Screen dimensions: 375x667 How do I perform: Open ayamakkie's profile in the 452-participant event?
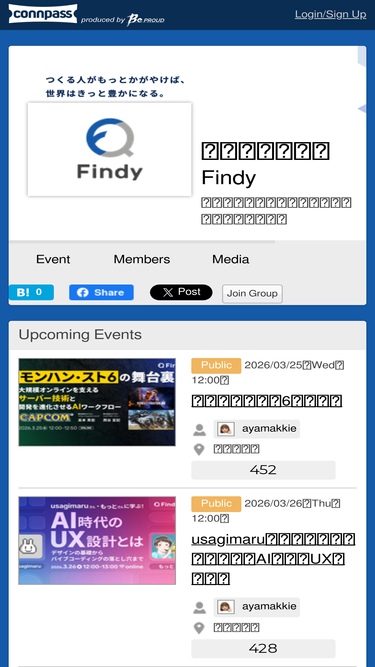257,429
